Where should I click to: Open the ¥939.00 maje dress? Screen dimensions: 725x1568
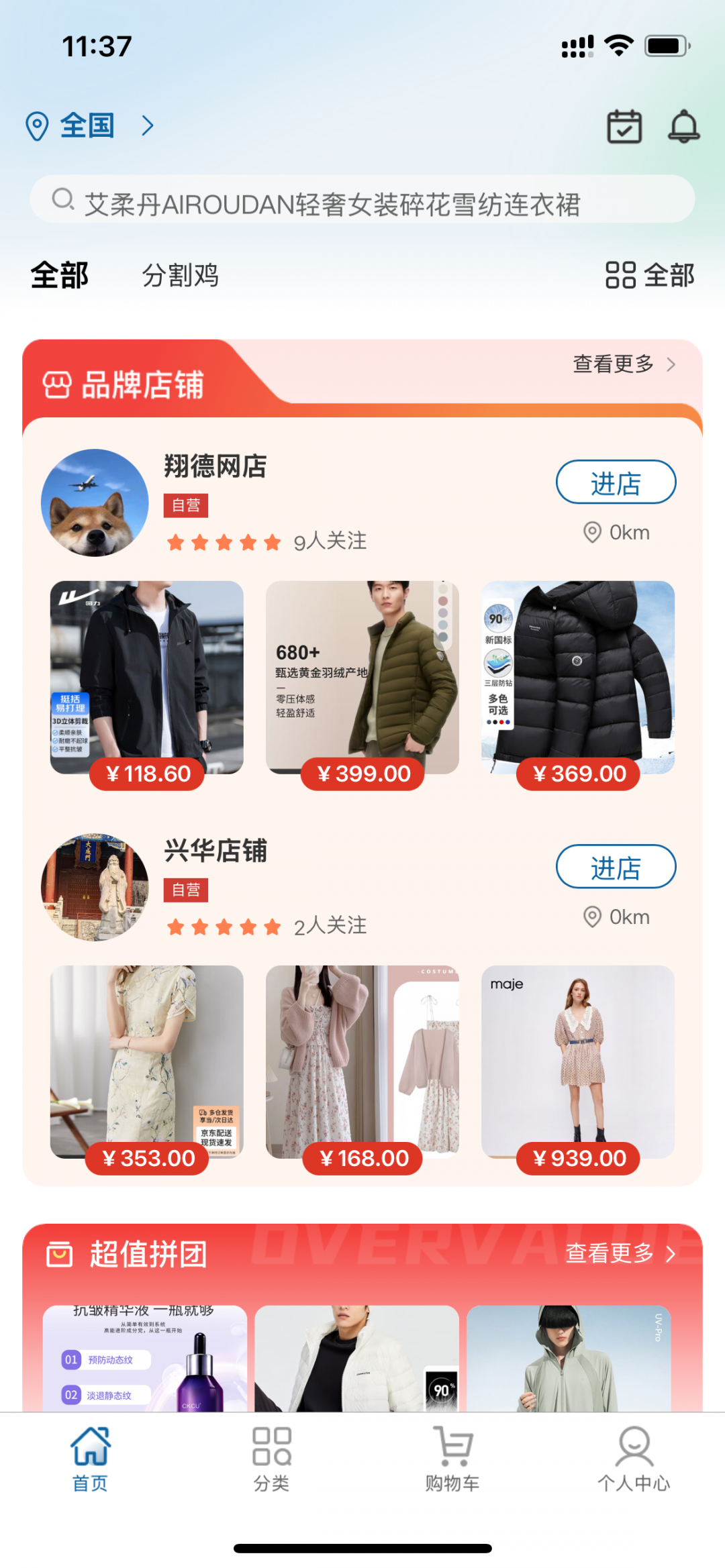[578, 1062]
